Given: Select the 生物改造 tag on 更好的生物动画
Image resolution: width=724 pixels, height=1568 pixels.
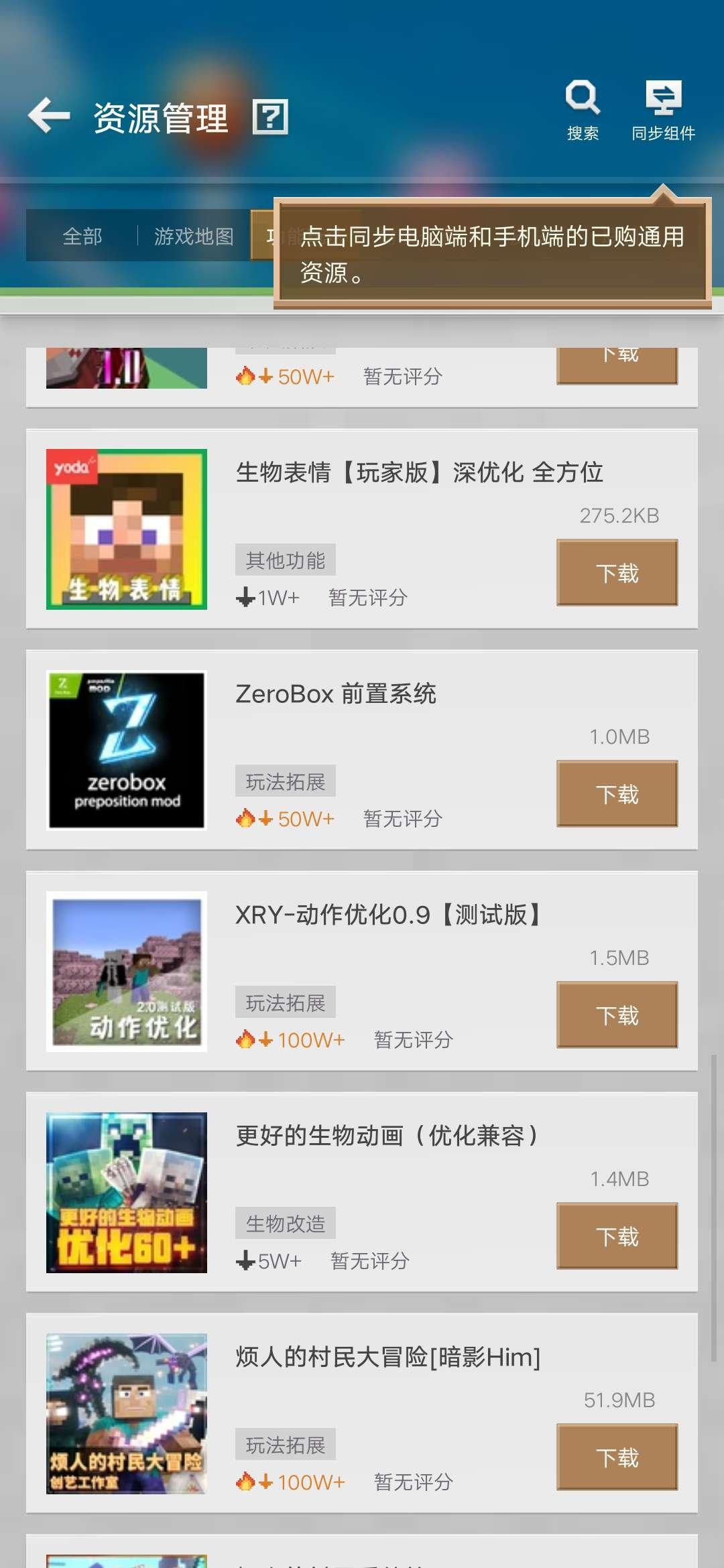Looking at the screenshot, I should coord(284,1223).
